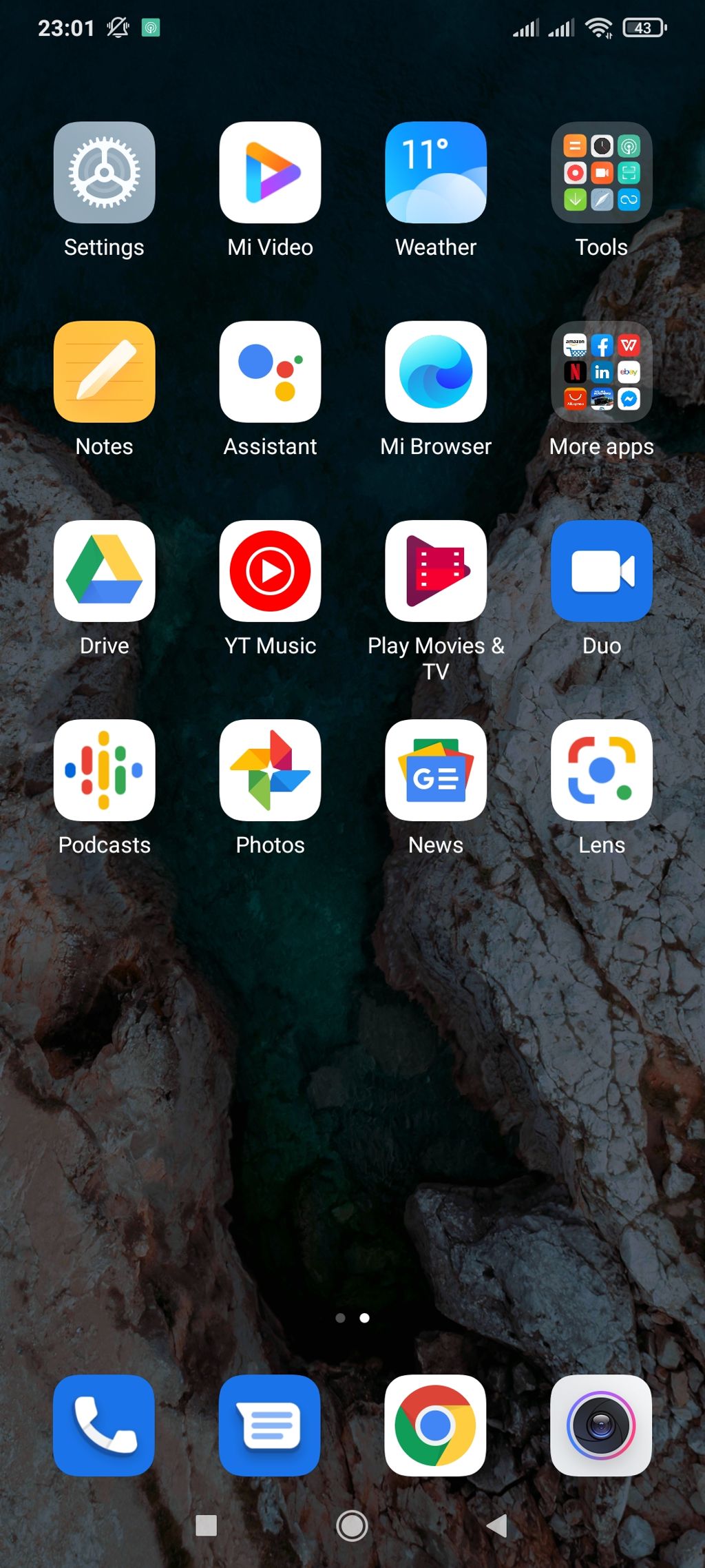705x1568 pixels.
Task: Open Google Podcasts
Action: pos(104,770)
